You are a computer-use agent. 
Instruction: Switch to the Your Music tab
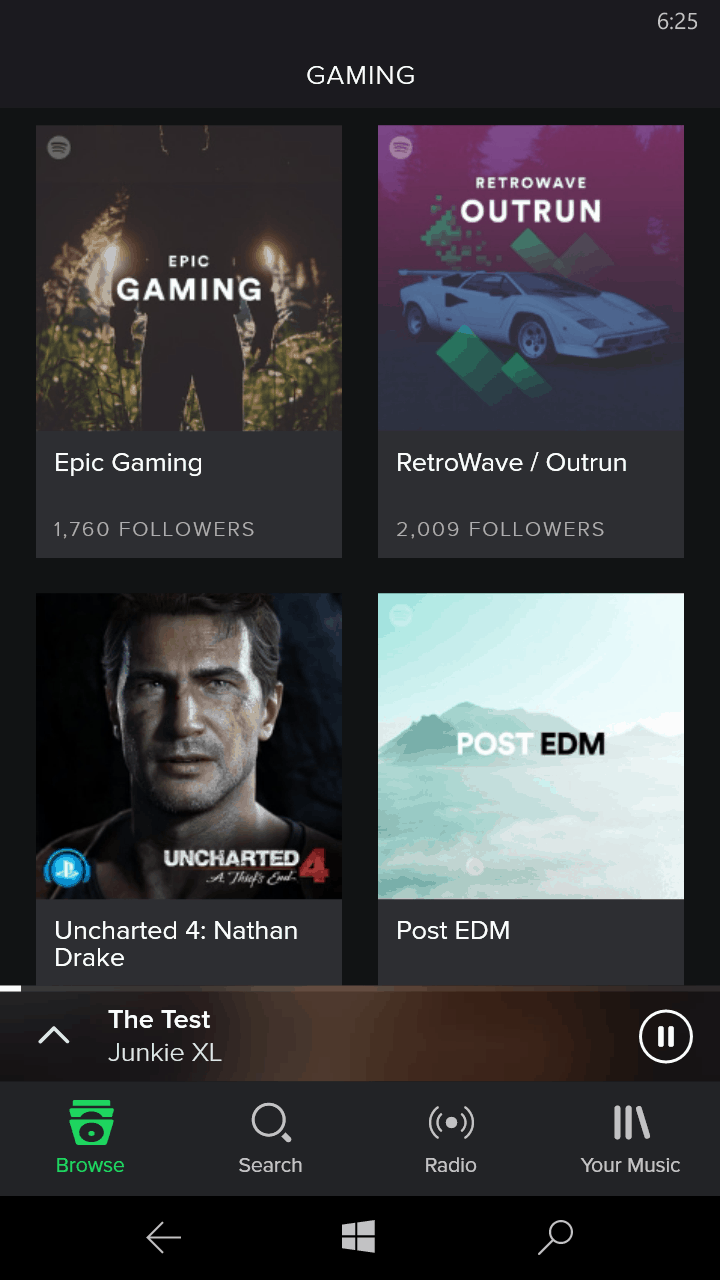pos(630,1138)
